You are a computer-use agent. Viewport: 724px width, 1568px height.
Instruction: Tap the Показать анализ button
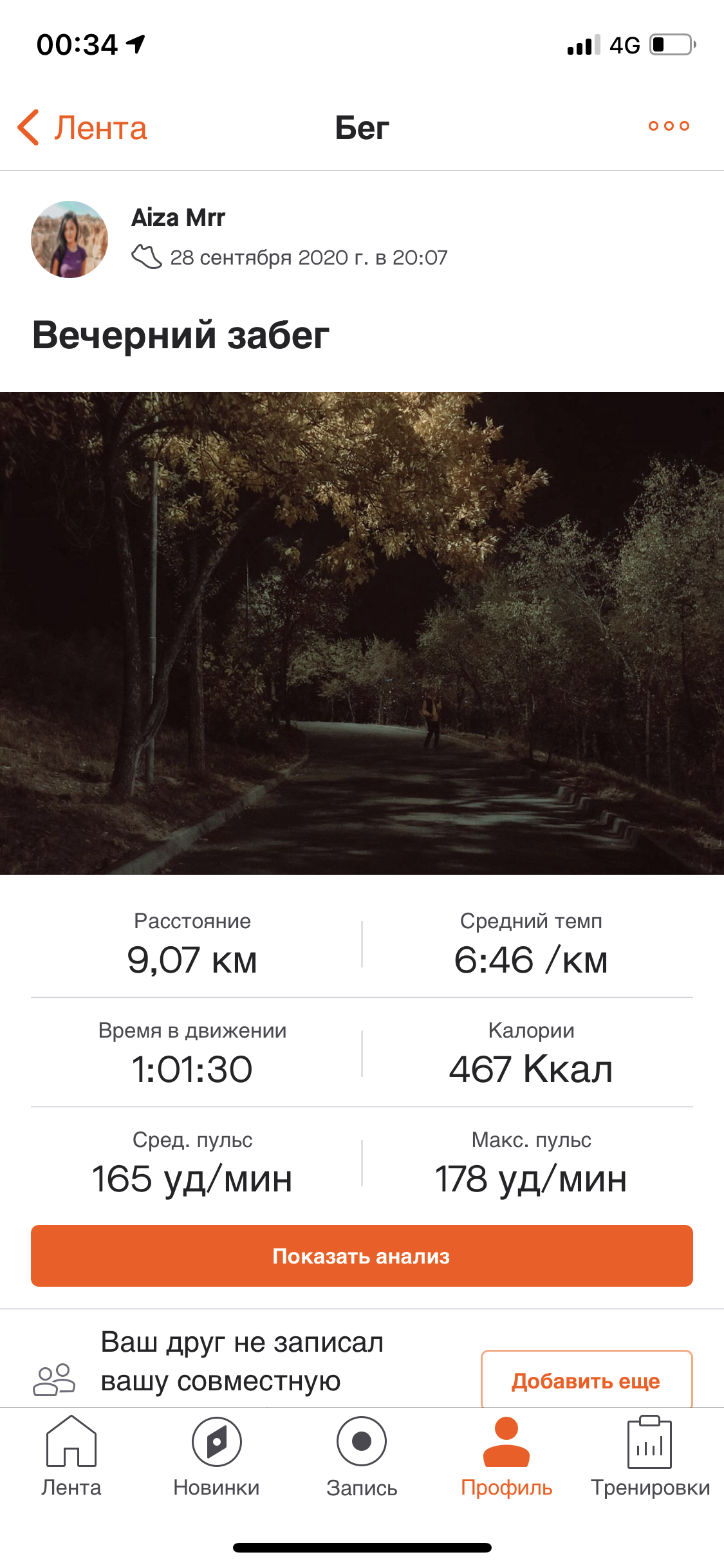coord(362,1256)
